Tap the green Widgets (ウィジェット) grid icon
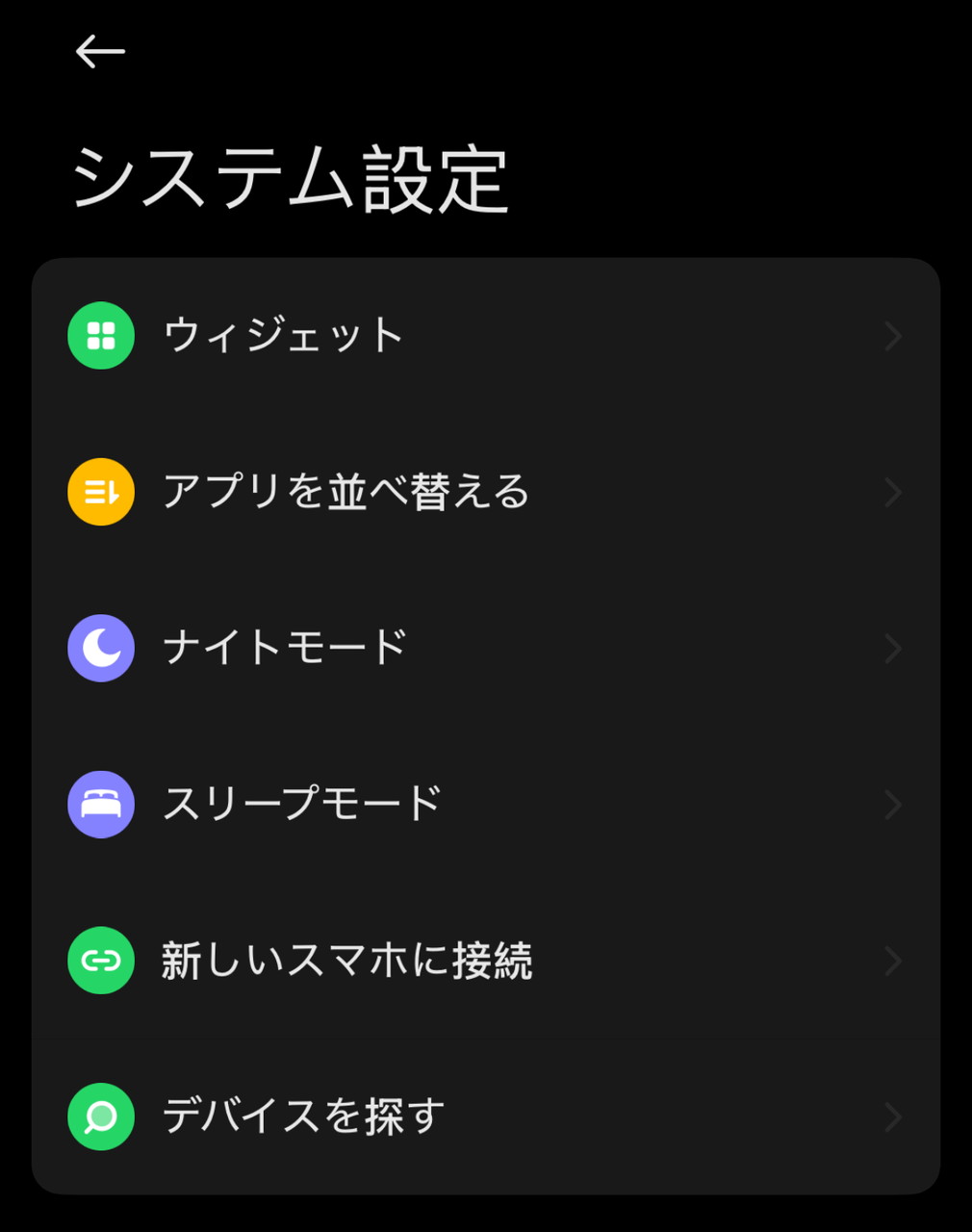972x1232 pixels. click(x=100, y=336)
